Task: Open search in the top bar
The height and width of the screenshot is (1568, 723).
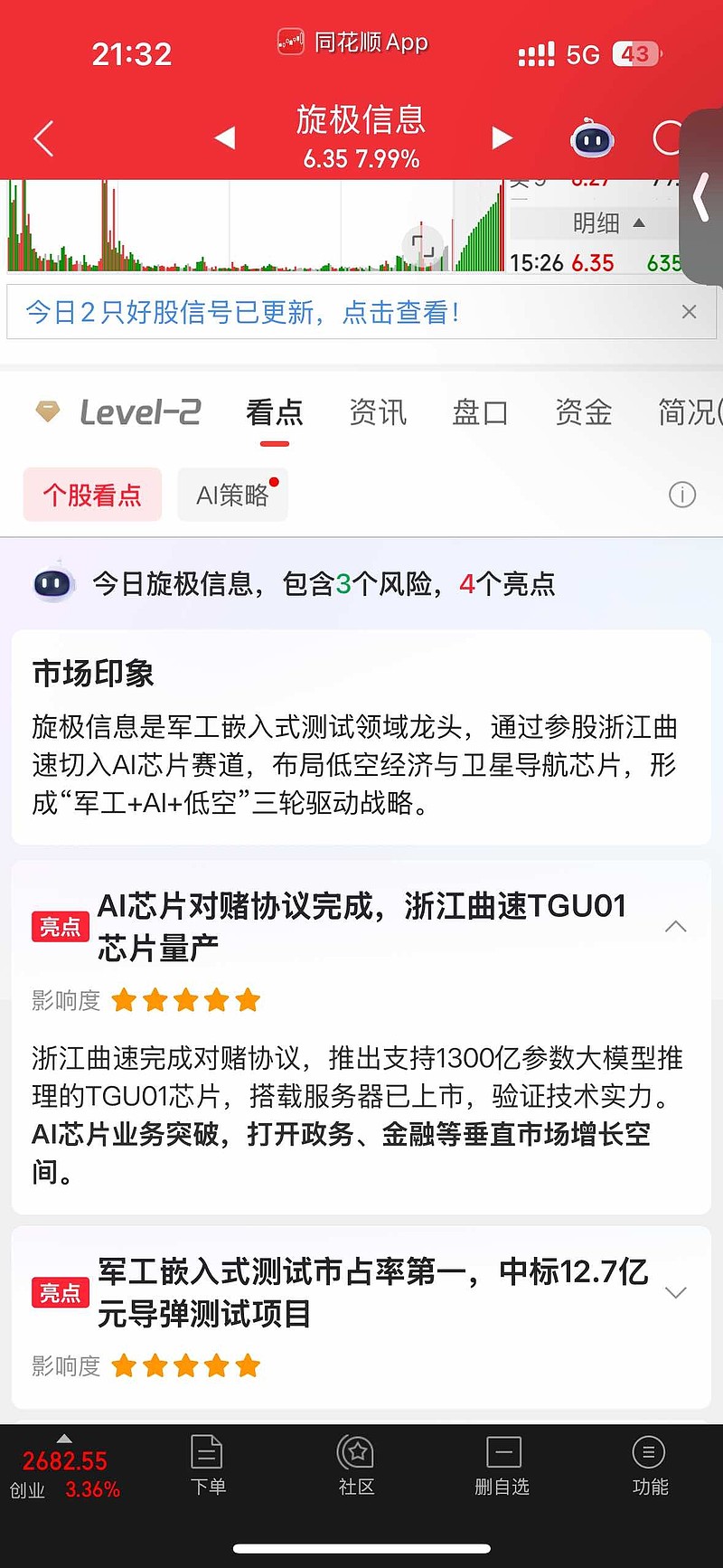Action: [x=667, y=138]
